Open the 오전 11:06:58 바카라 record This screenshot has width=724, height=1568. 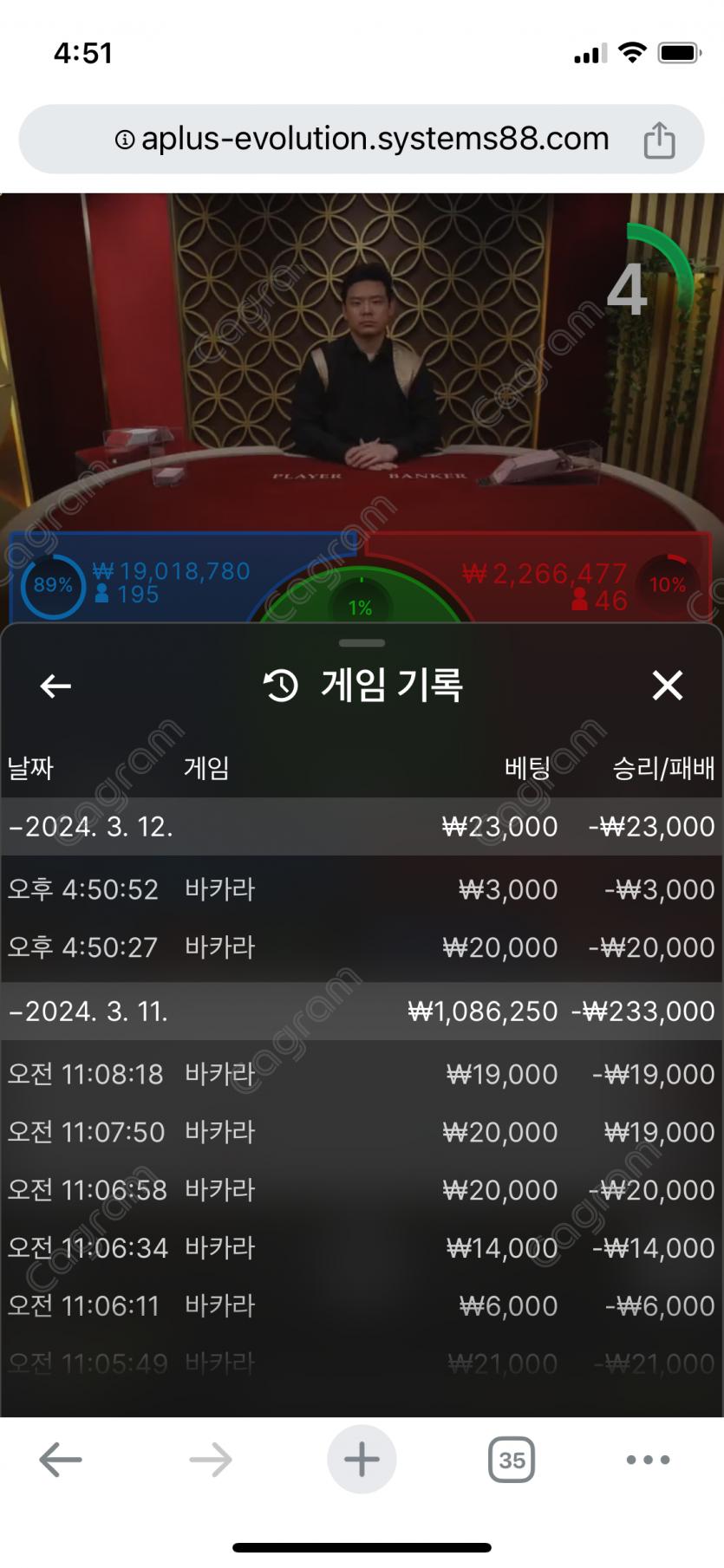(362, 1190)
